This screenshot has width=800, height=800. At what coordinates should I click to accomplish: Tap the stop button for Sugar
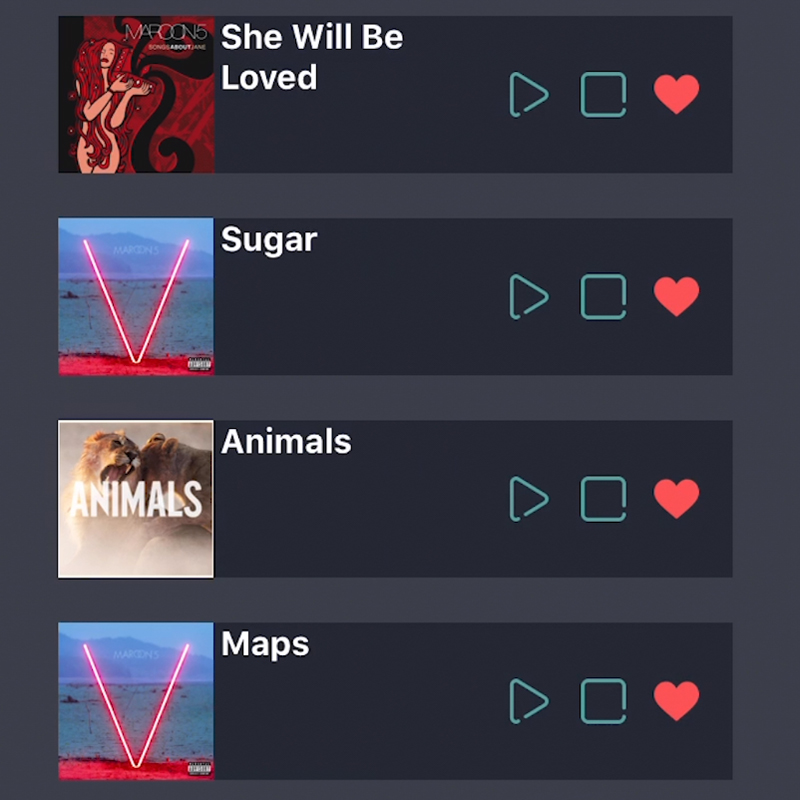pos(603,297)
